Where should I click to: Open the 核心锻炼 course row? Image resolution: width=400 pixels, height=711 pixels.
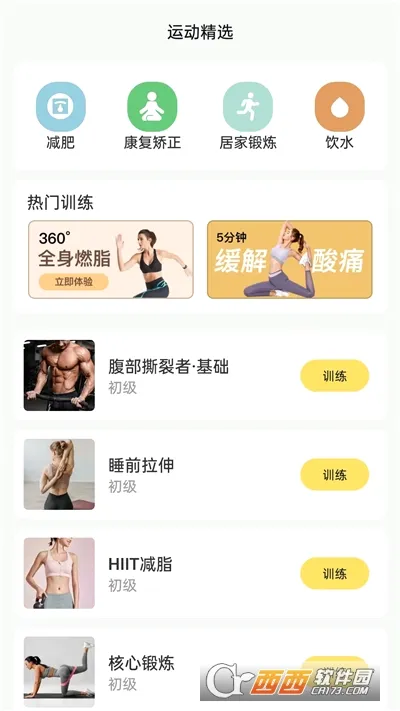[200, 669]
